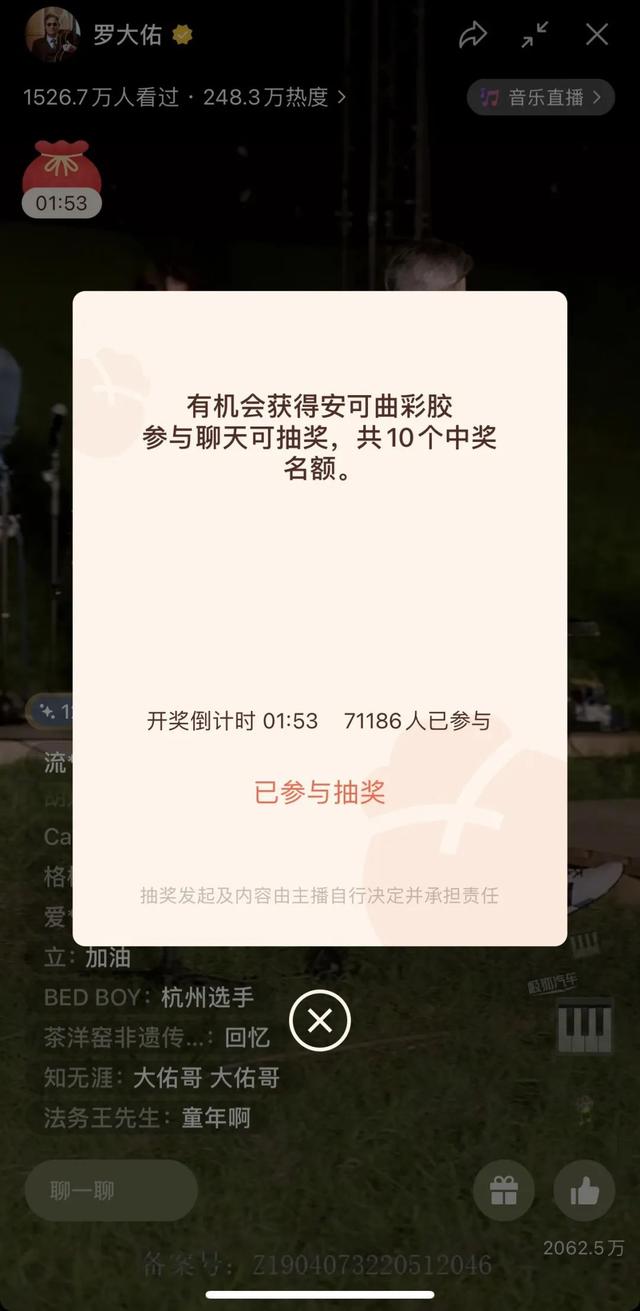Open the red lucky bag countdown
This screenshot has height=1311, width=640.
pyautogui.click(x=61, y=178)
